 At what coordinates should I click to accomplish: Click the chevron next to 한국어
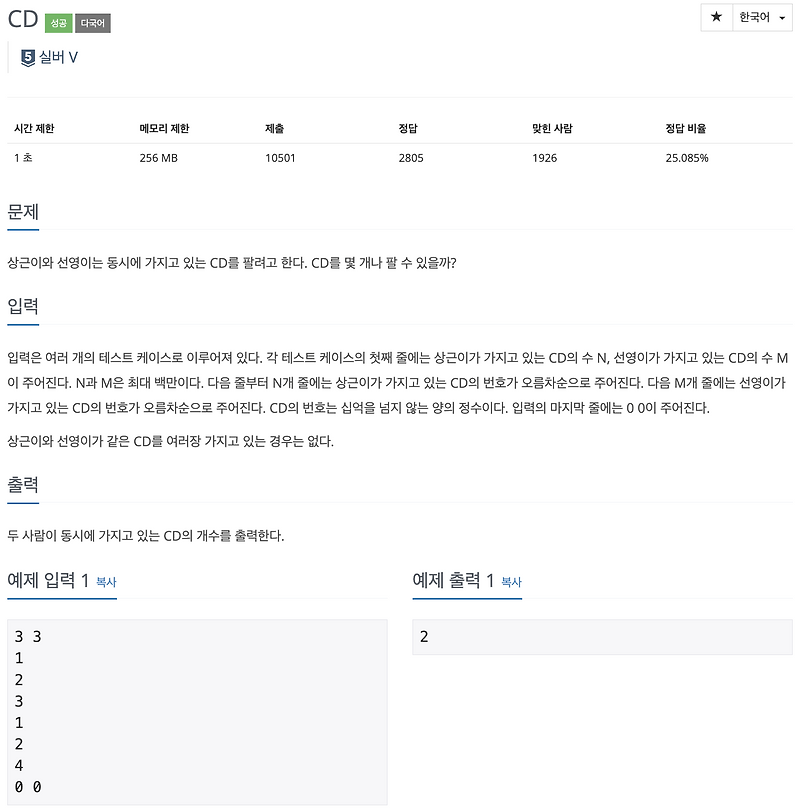click(x=781, y=18)
